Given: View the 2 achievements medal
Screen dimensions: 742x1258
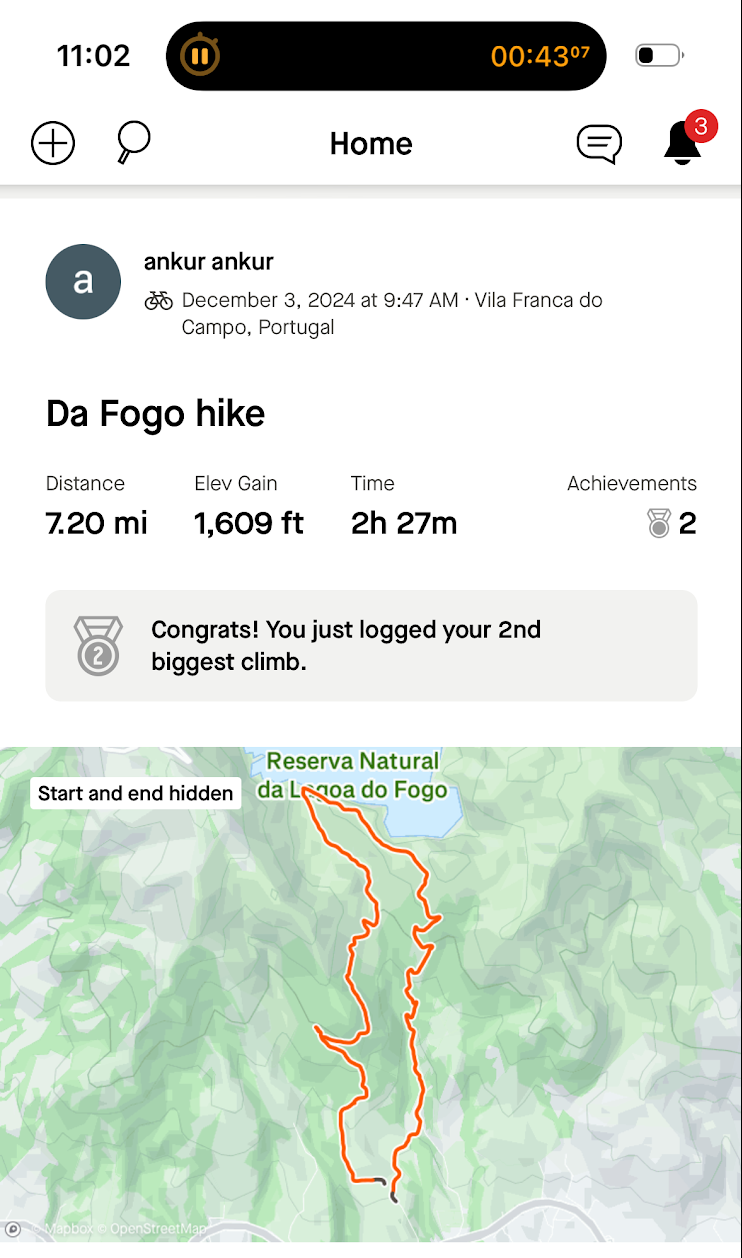Looking at the screenshot, I should click(672, 523).
